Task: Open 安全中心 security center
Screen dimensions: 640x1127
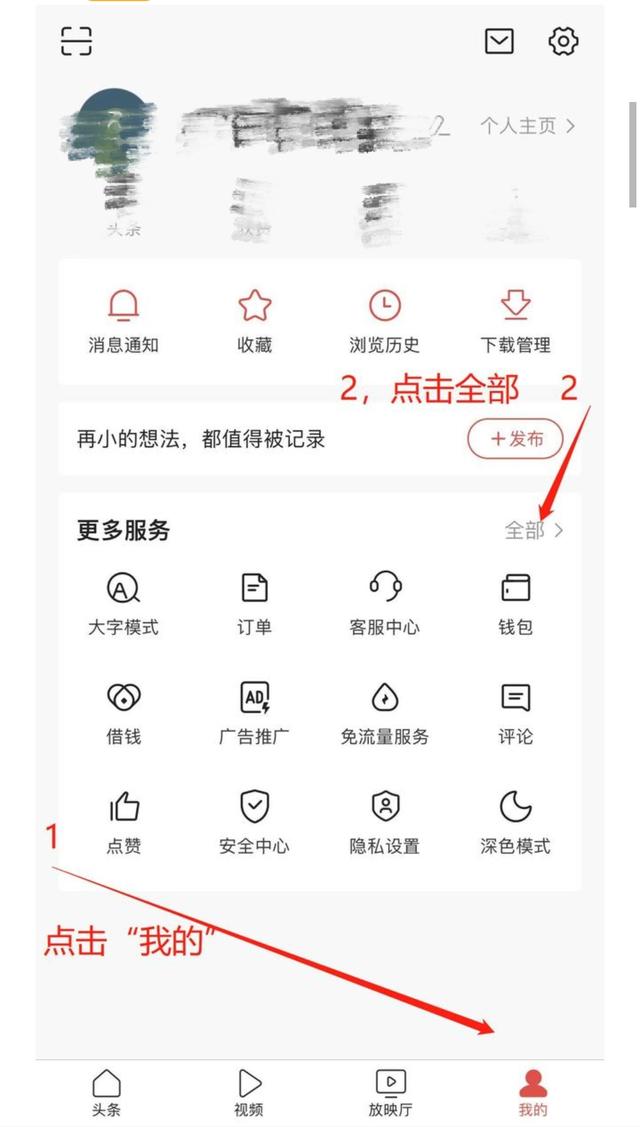Action: [254, 822]
